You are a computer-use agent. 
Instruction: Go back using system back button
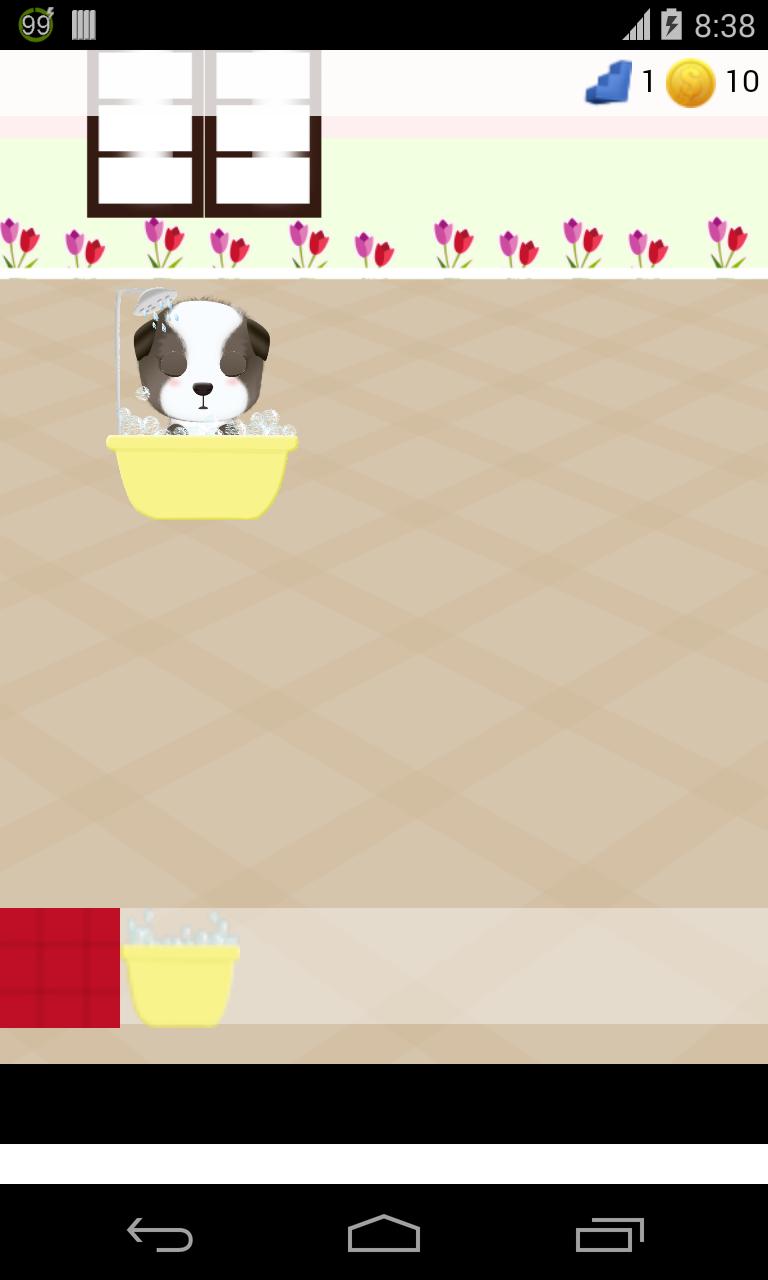160,1235
